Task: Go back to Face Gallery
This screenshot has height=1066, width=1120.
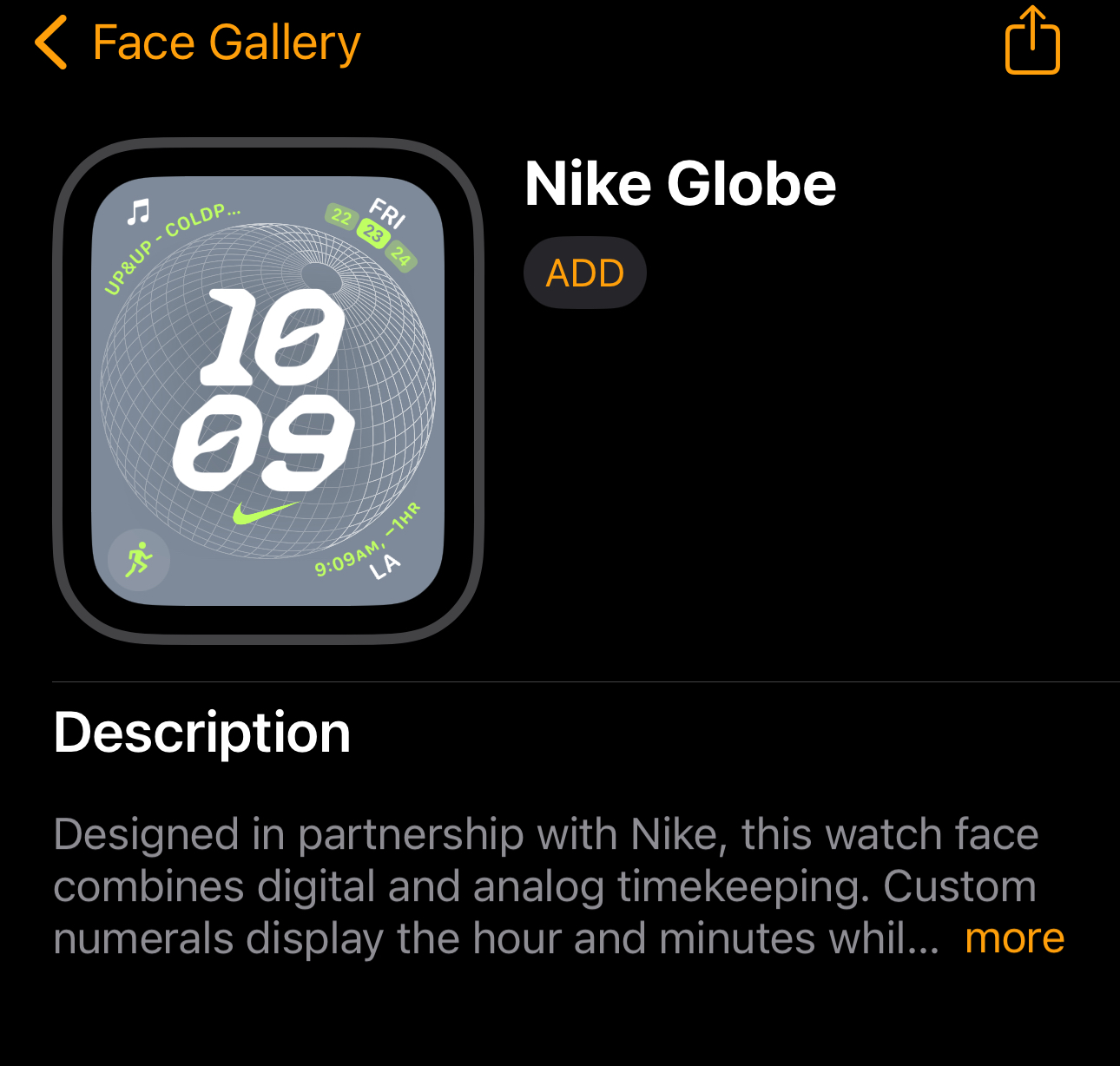Action: 198,43
